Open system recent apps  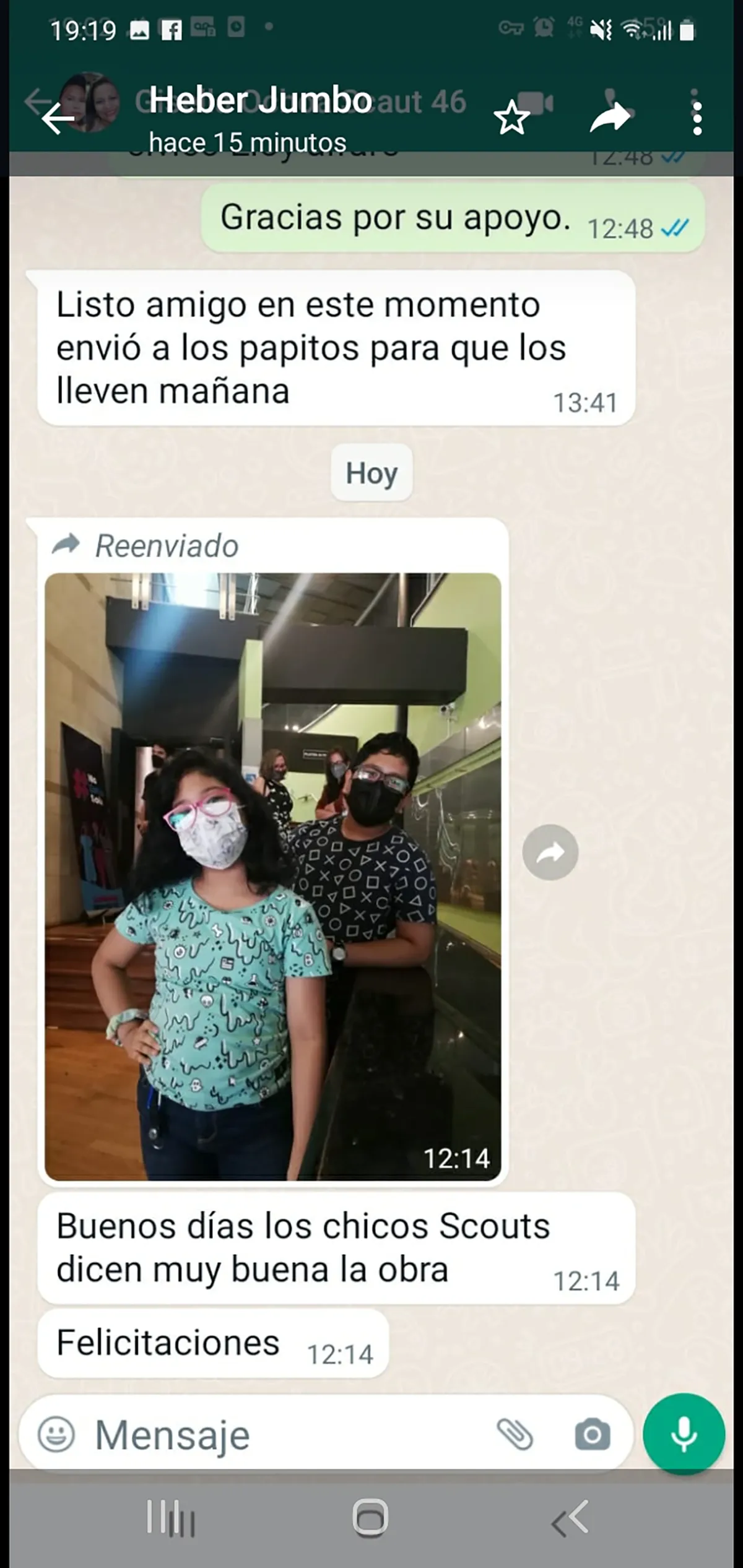(170, 1517)
